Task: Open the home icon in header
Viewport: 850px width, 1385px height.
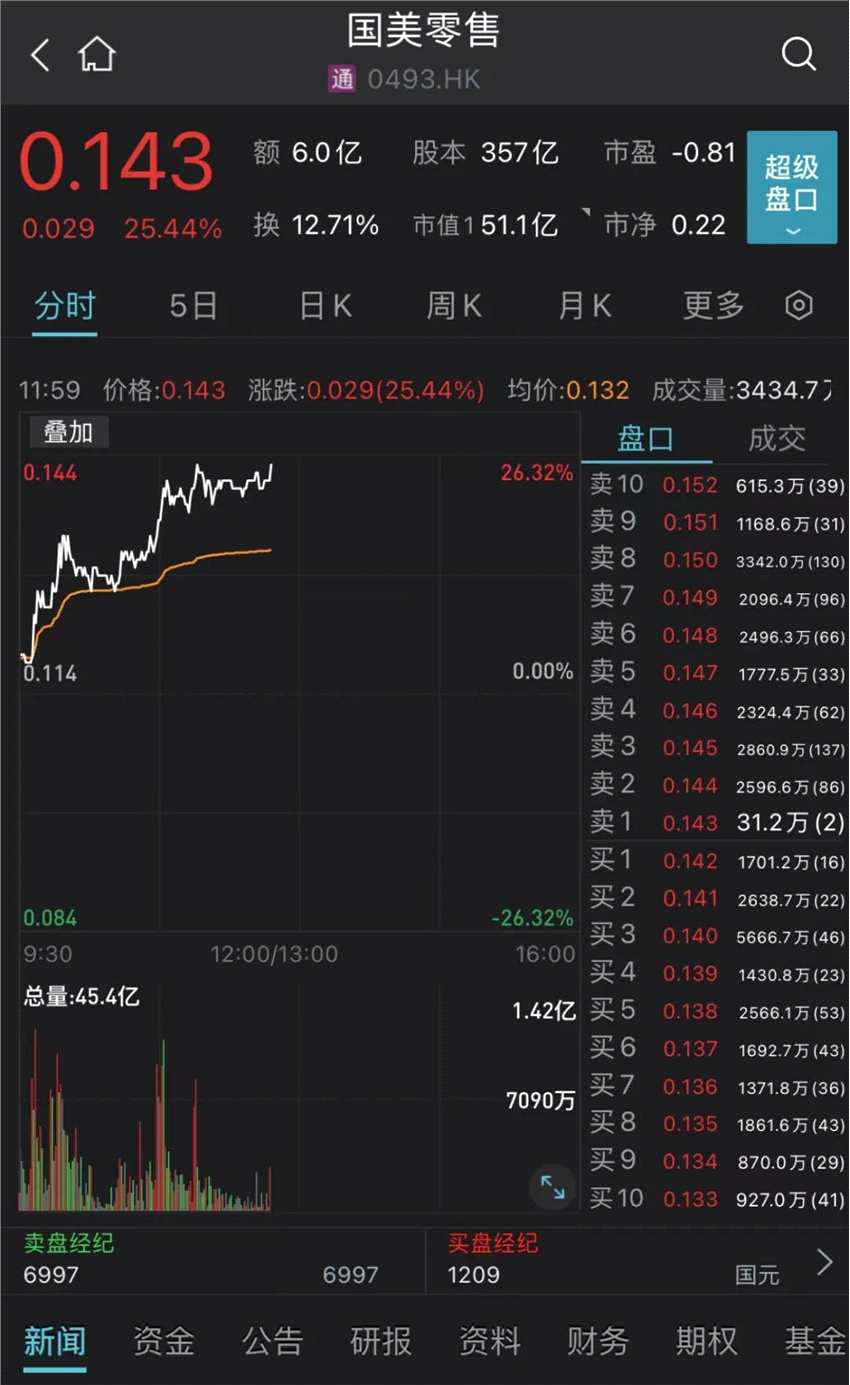Action: pyautogui.click(x=97, y=55)
